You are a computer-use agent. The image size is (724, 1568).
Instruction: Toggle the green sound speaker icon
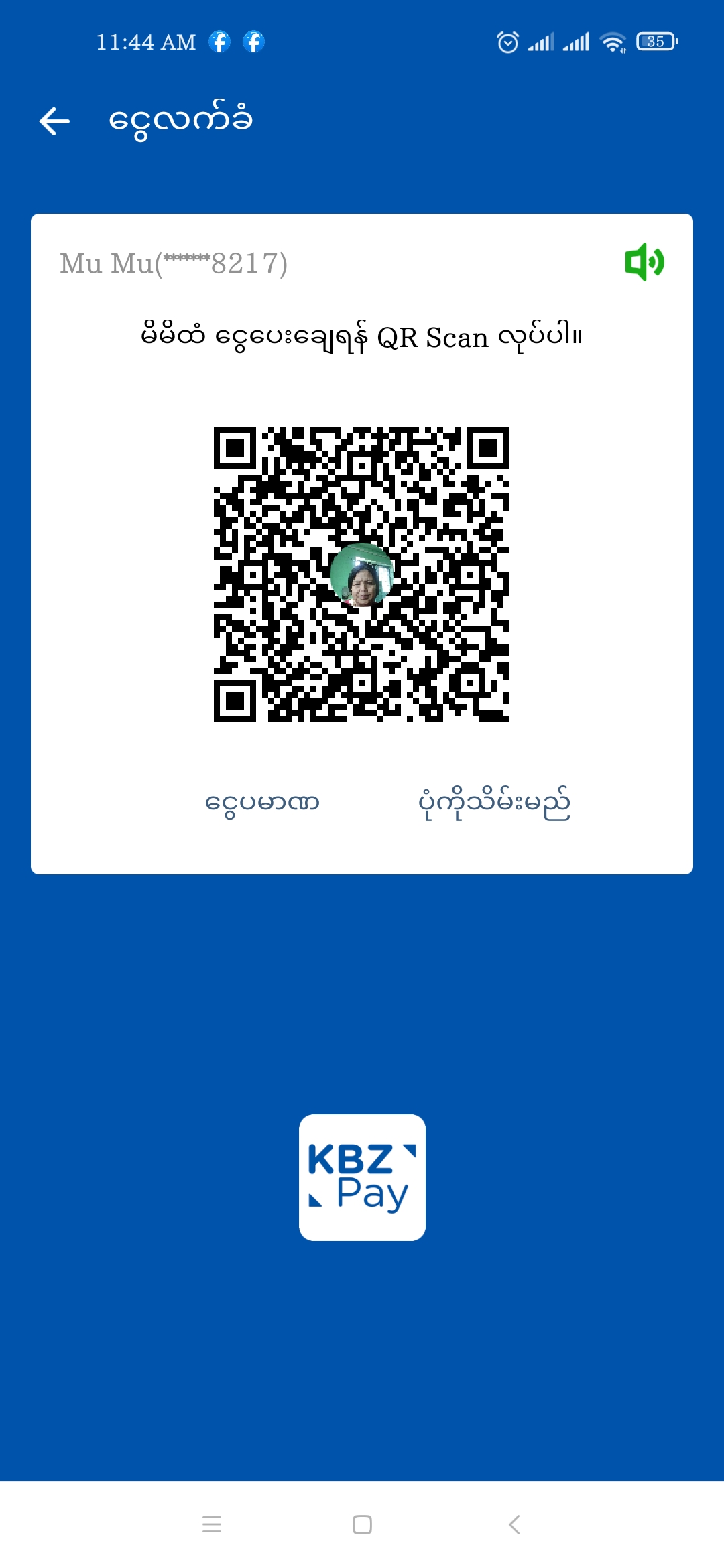[x=644, y=262]
